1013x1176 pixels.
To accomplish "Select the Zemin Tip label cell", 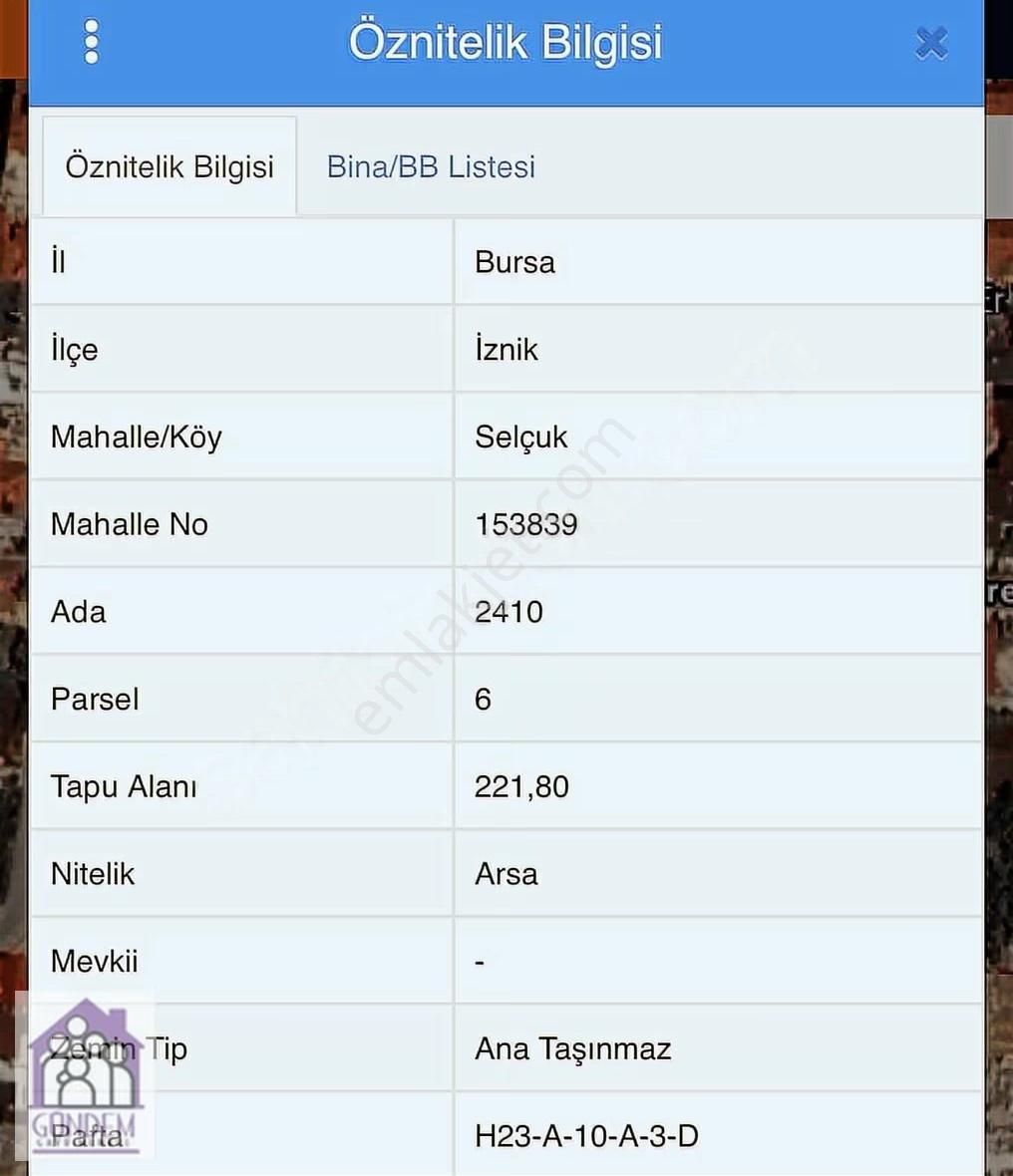I will (120, 1048).
